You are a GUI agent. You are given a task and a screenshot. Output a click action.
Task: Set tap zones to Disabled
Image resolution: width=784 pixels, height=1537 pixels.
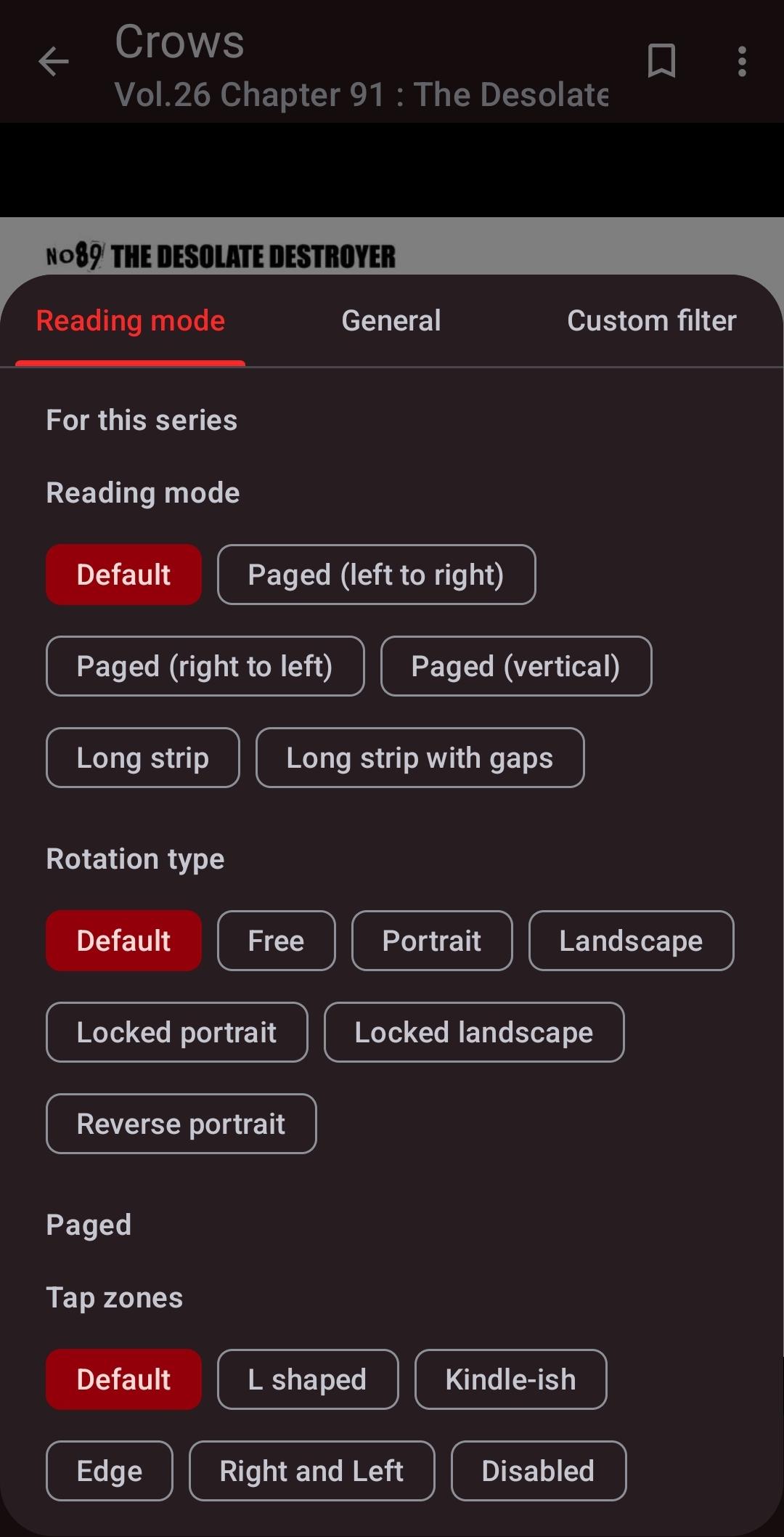539,1471
